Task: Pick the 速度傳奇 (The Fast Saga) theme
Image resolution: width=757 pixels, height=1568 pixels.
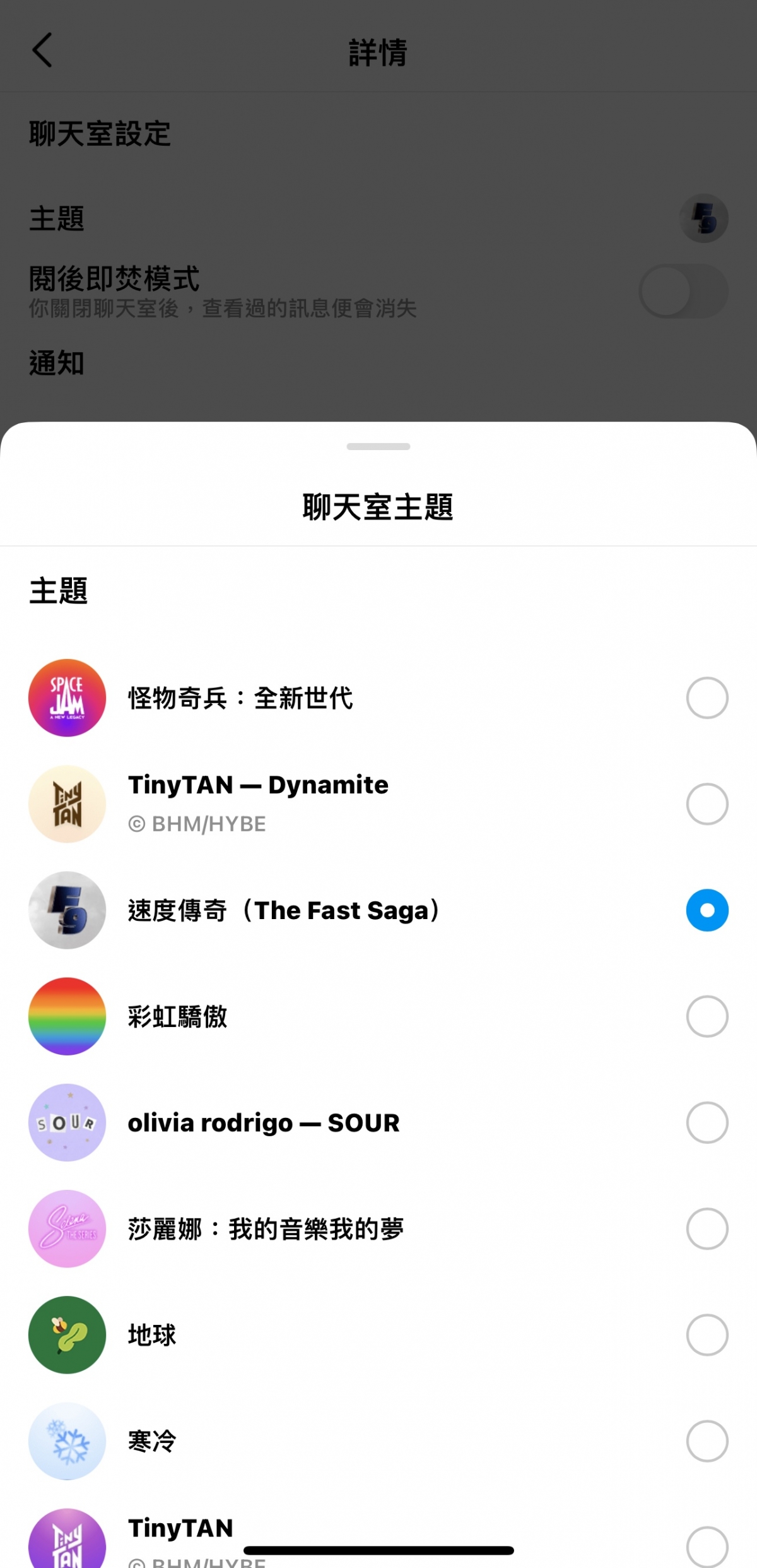Action: pos(707,910)
